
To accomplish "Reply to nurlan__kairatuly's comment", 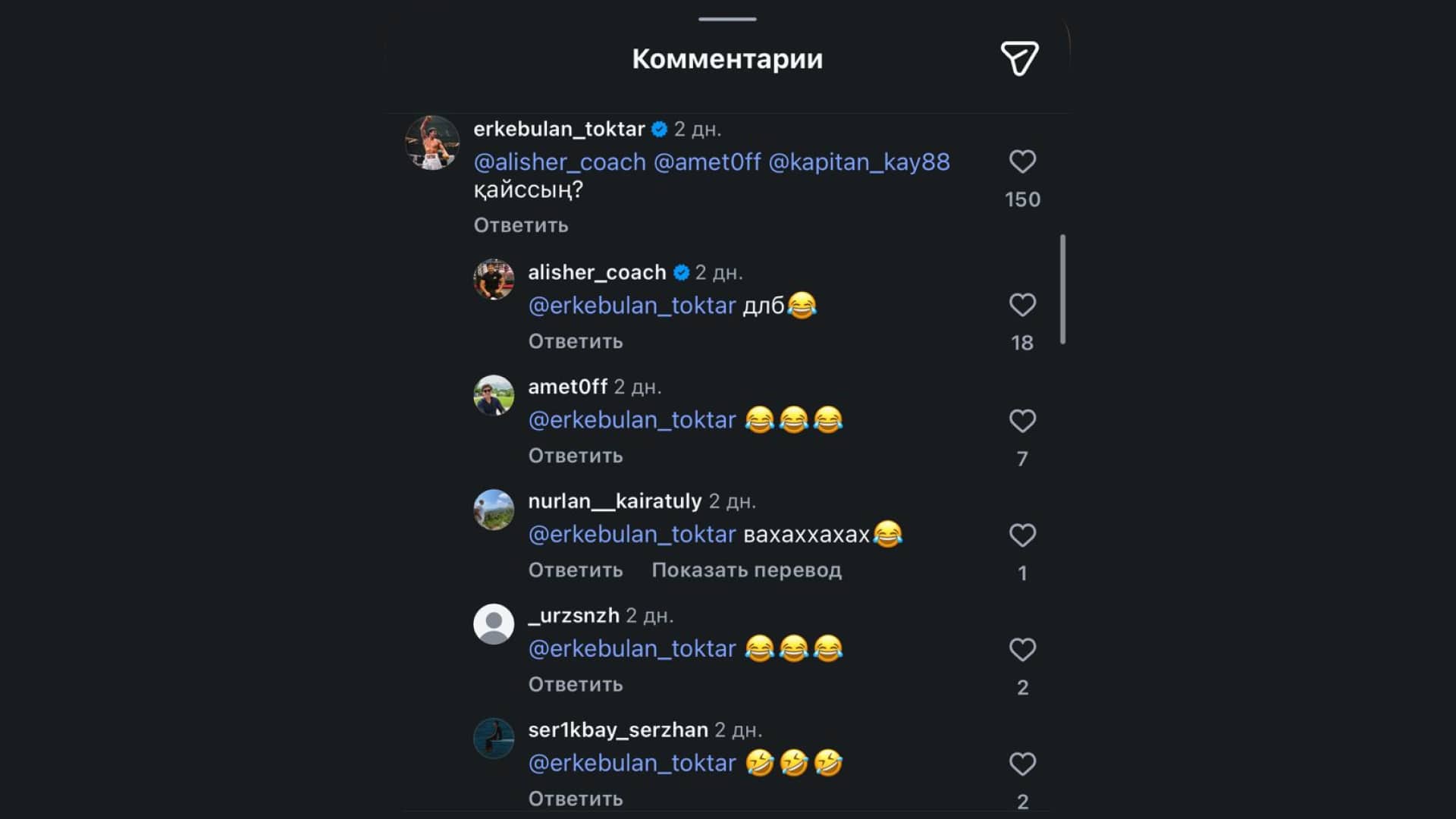I will (x=575, y=570).
